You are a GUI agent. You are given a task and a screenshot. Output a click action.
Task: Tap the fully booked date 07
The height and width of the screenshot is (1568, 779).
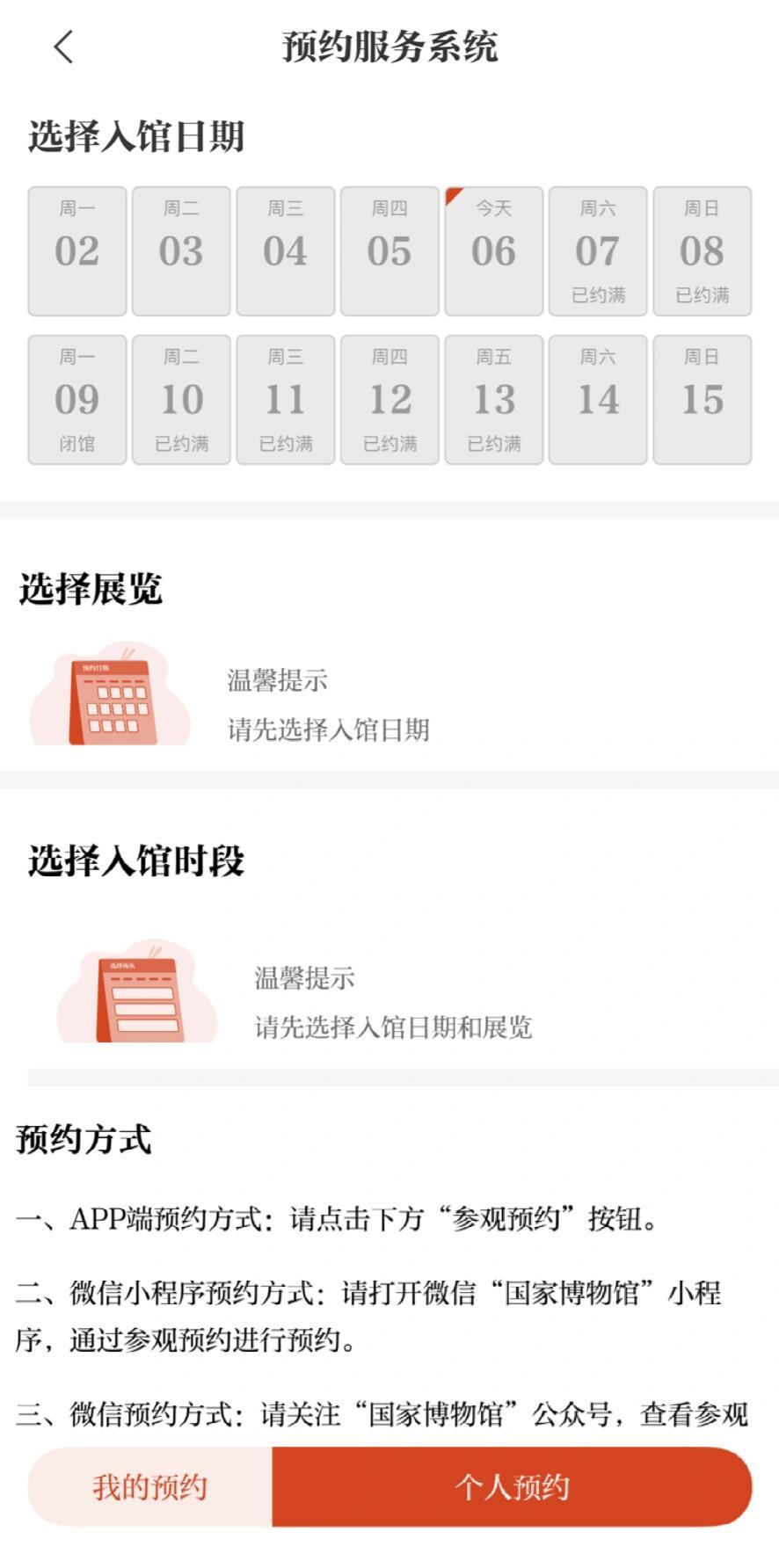click(x=598, y=250)
